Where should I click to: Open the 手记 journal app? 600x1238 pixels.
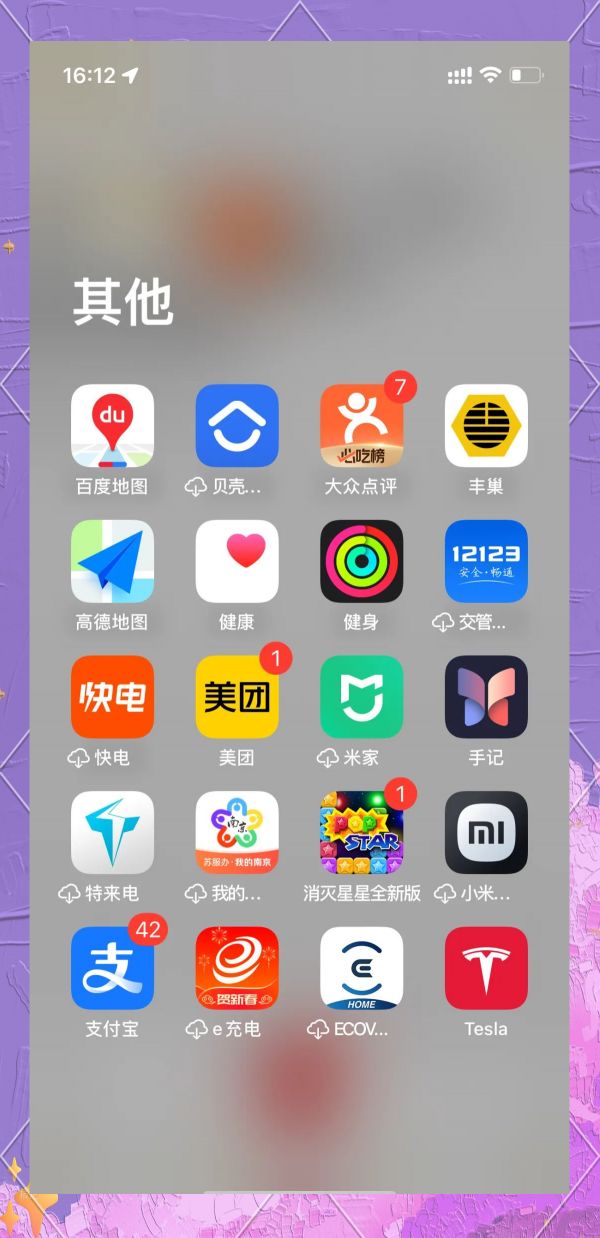click(486, 697)
